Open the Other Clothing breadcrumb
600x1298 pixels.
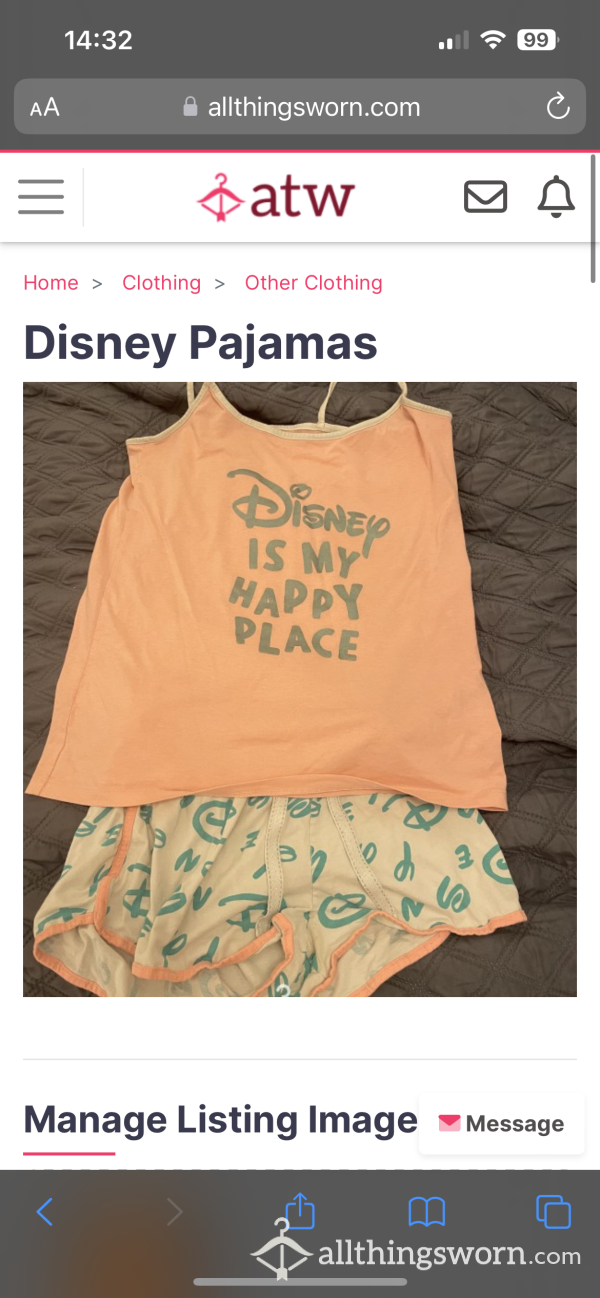point(314,283)
